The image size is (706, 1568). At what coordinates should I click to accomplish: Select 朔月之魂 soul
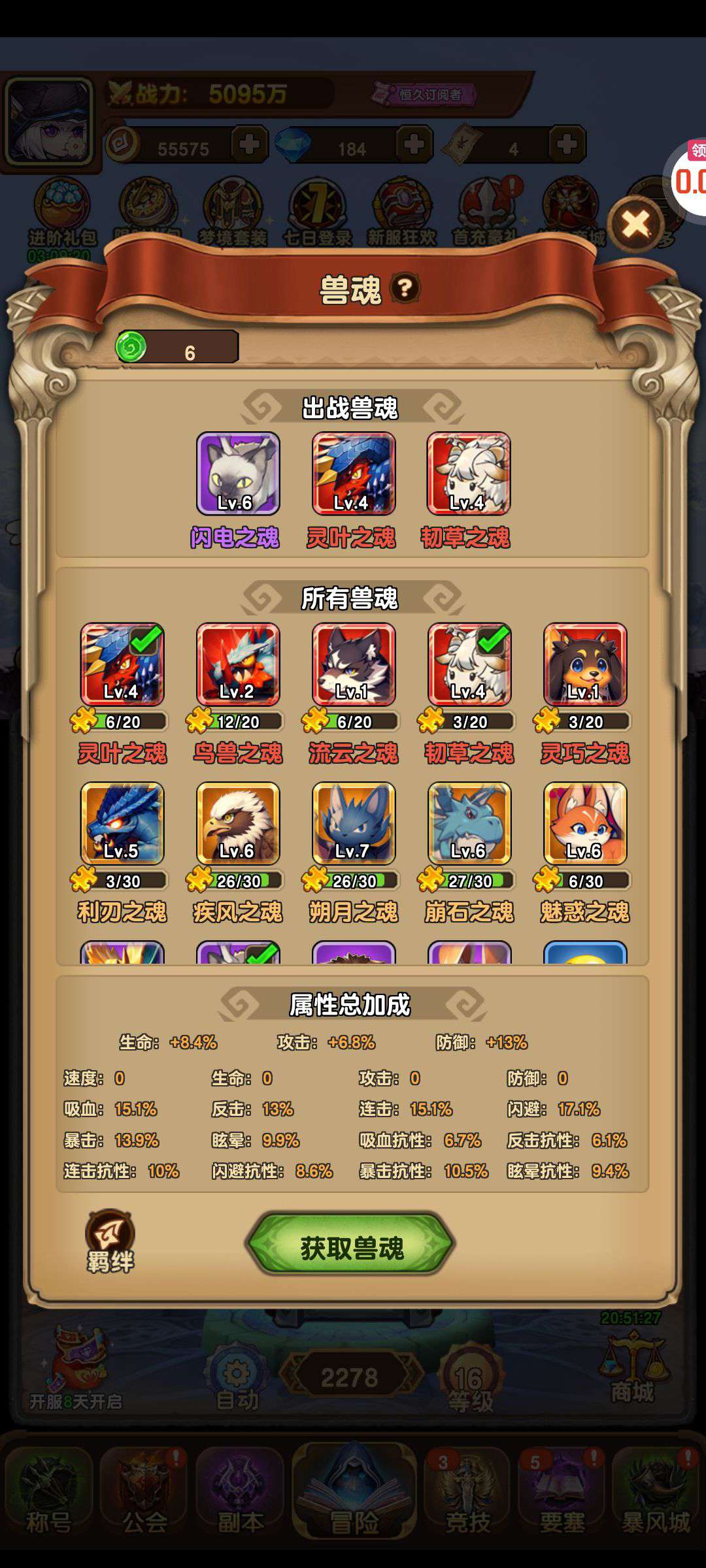click(354, 823)
